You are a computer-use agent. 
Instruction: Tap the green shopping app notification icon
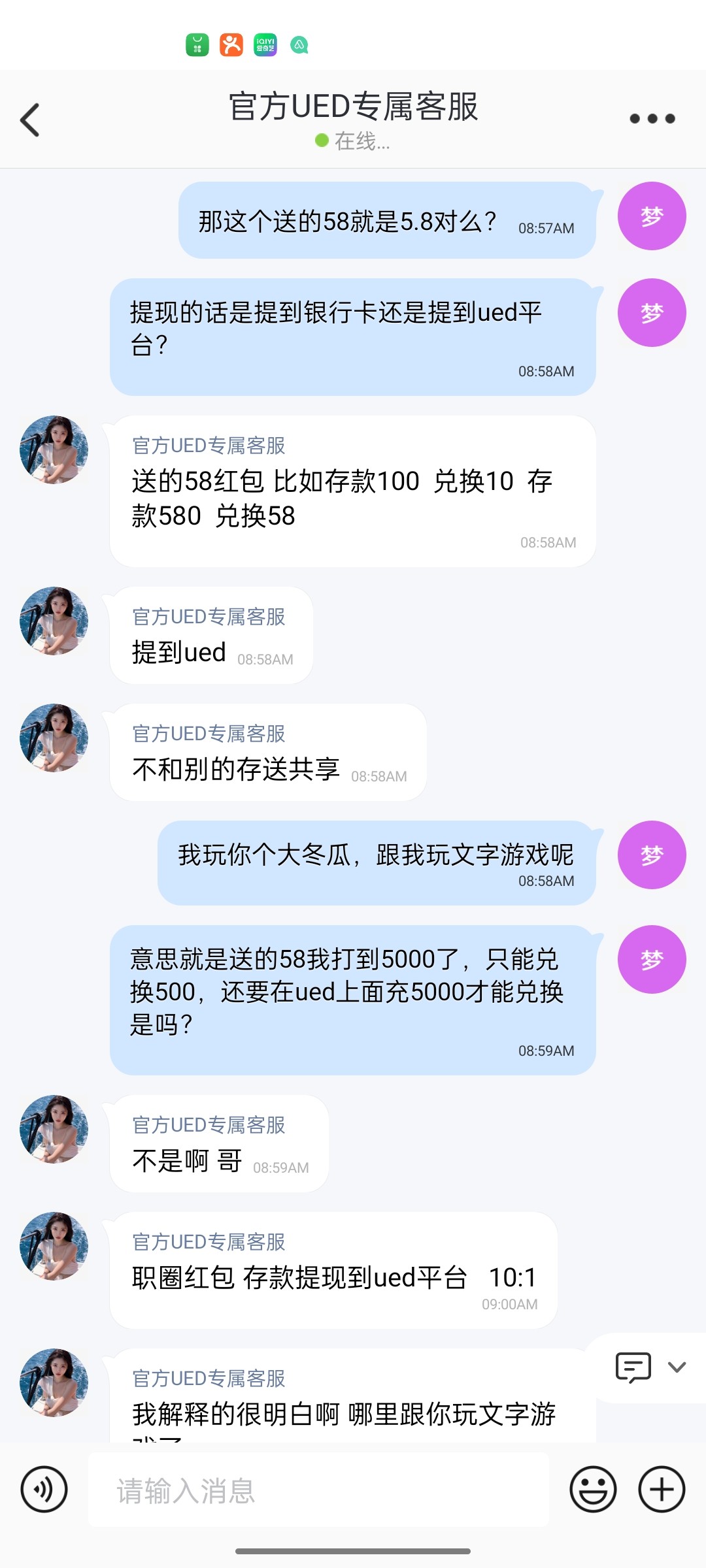(198, 44)
